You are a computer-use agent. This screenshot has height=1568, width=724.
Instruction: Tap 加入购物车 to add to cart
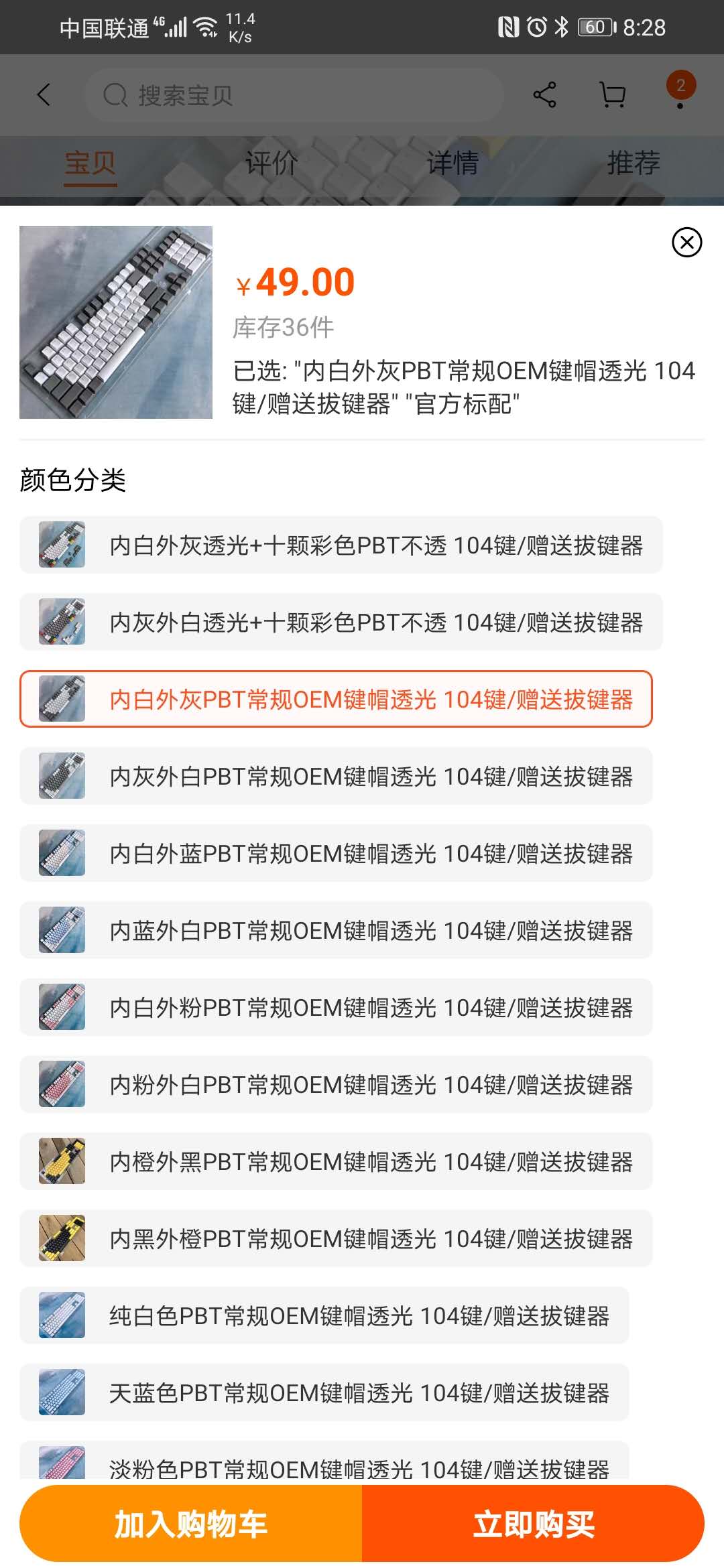191,1524
